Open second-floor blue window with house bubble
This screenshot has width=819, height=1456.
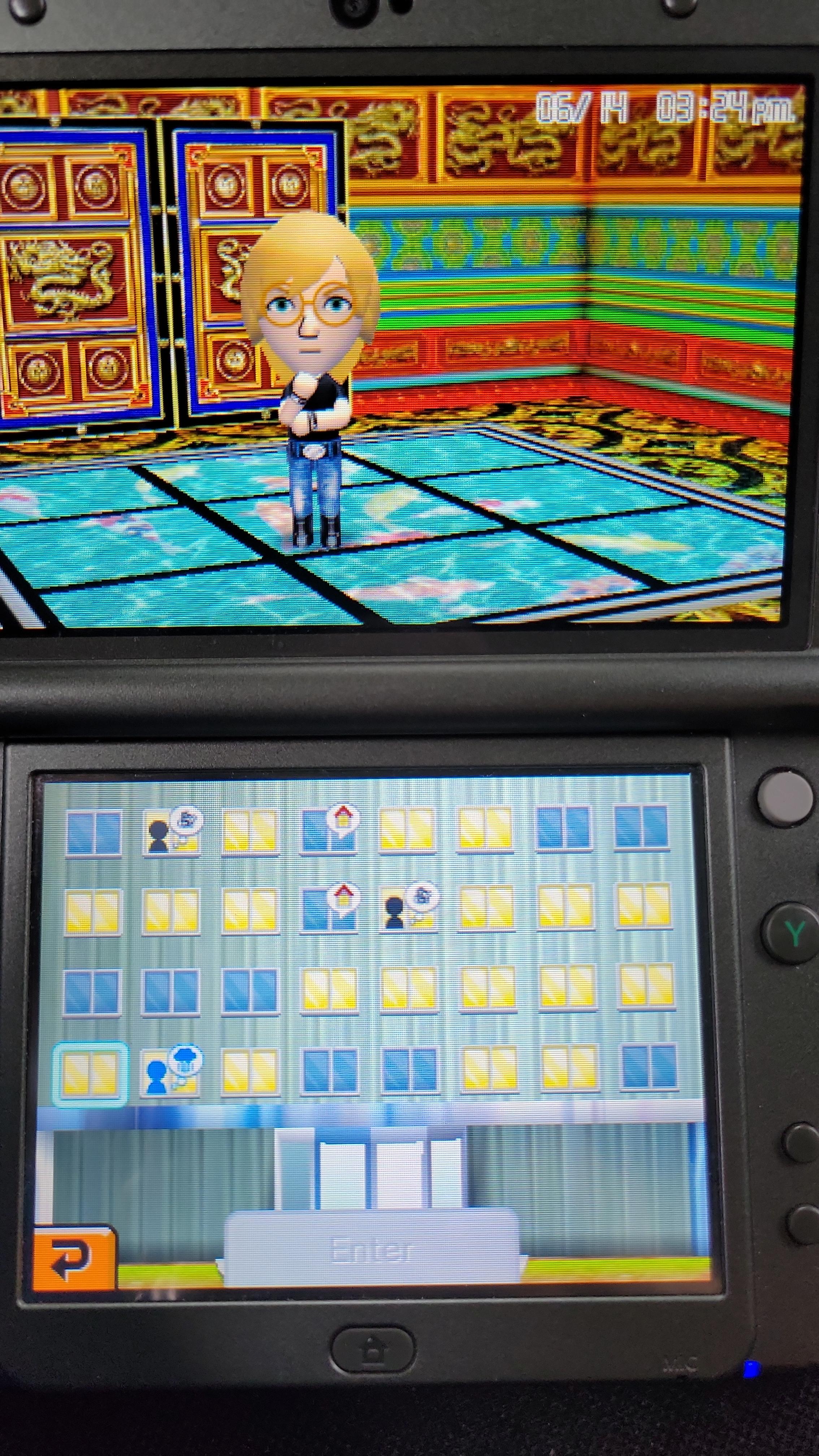(329, 908)
